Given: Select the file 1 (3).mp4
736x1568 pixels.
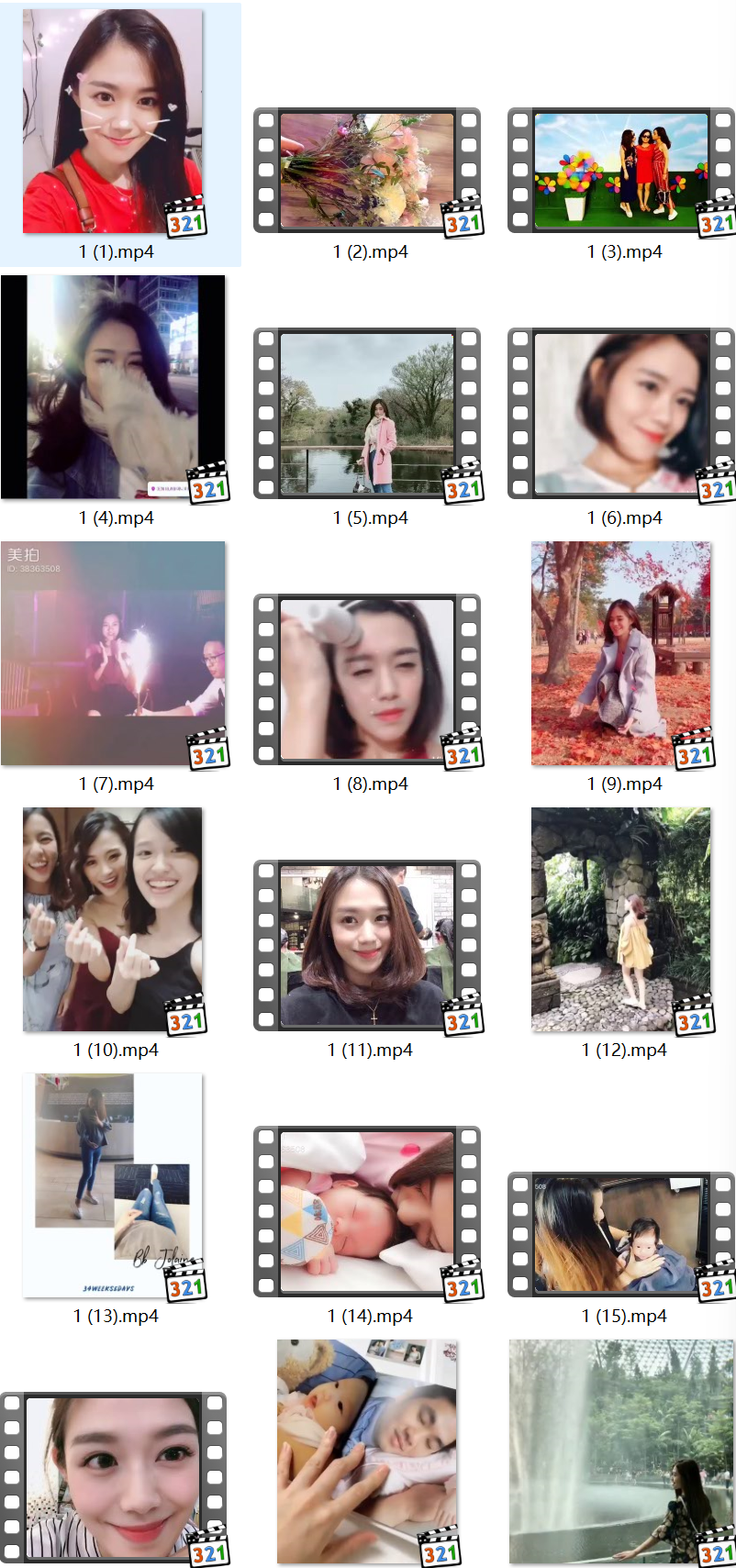Looking at the screenshot, I should 621,171.
